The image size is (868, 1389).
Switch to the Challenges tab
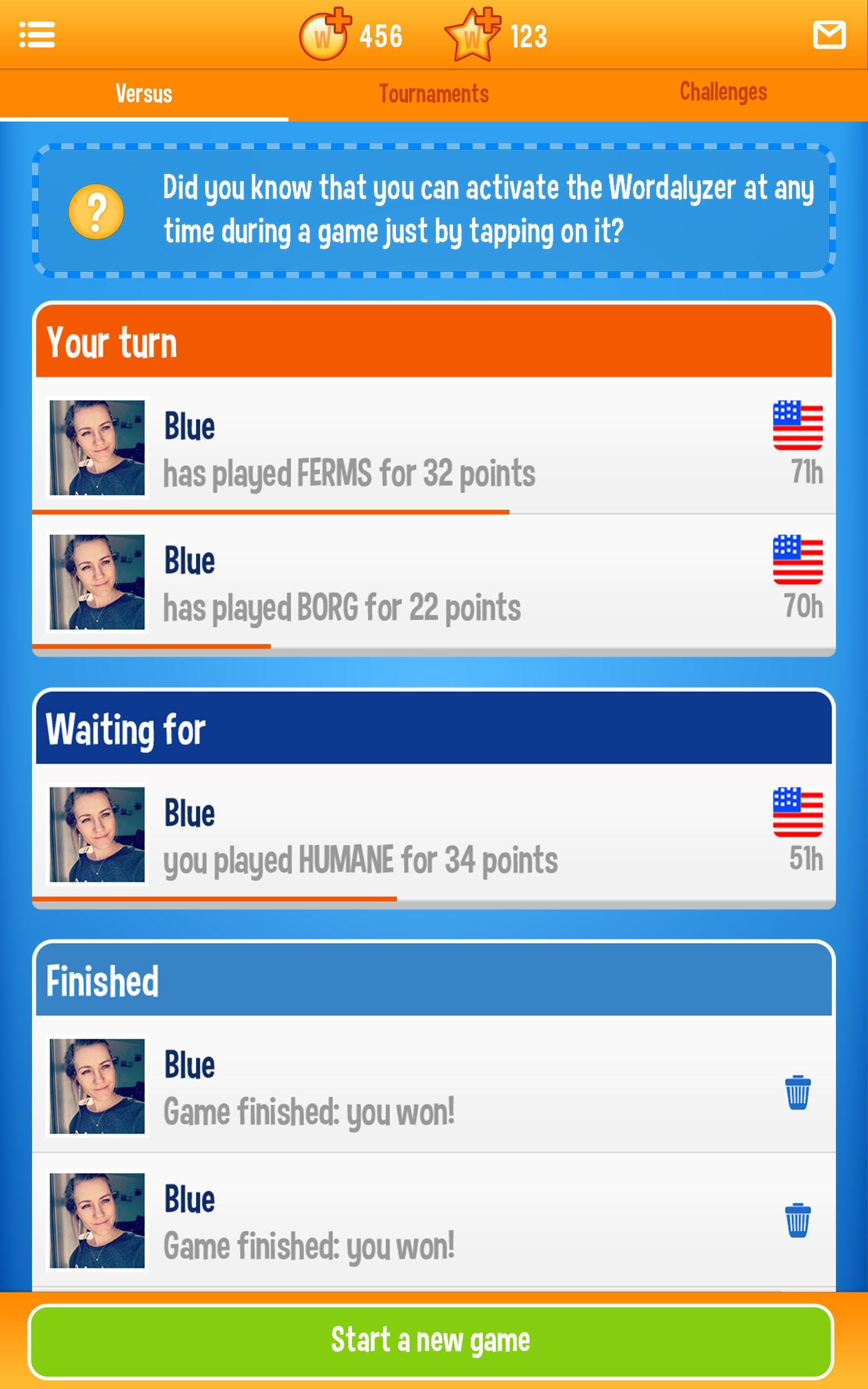pos(723,92)
